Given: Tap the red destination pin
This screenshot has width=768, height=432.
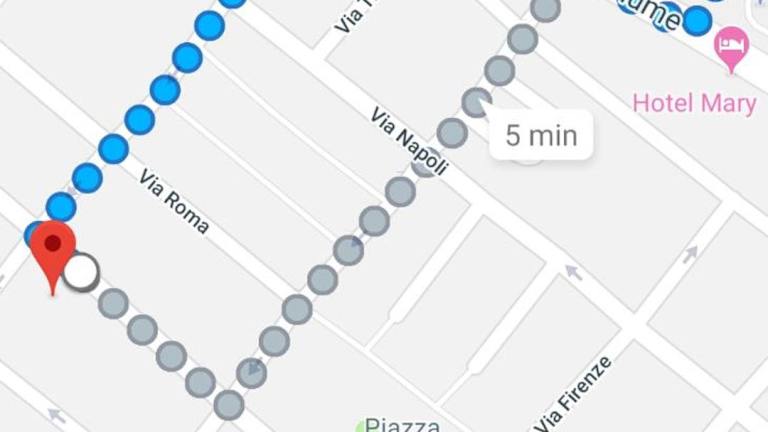Looking at the screenshot, I should (53, 250).
